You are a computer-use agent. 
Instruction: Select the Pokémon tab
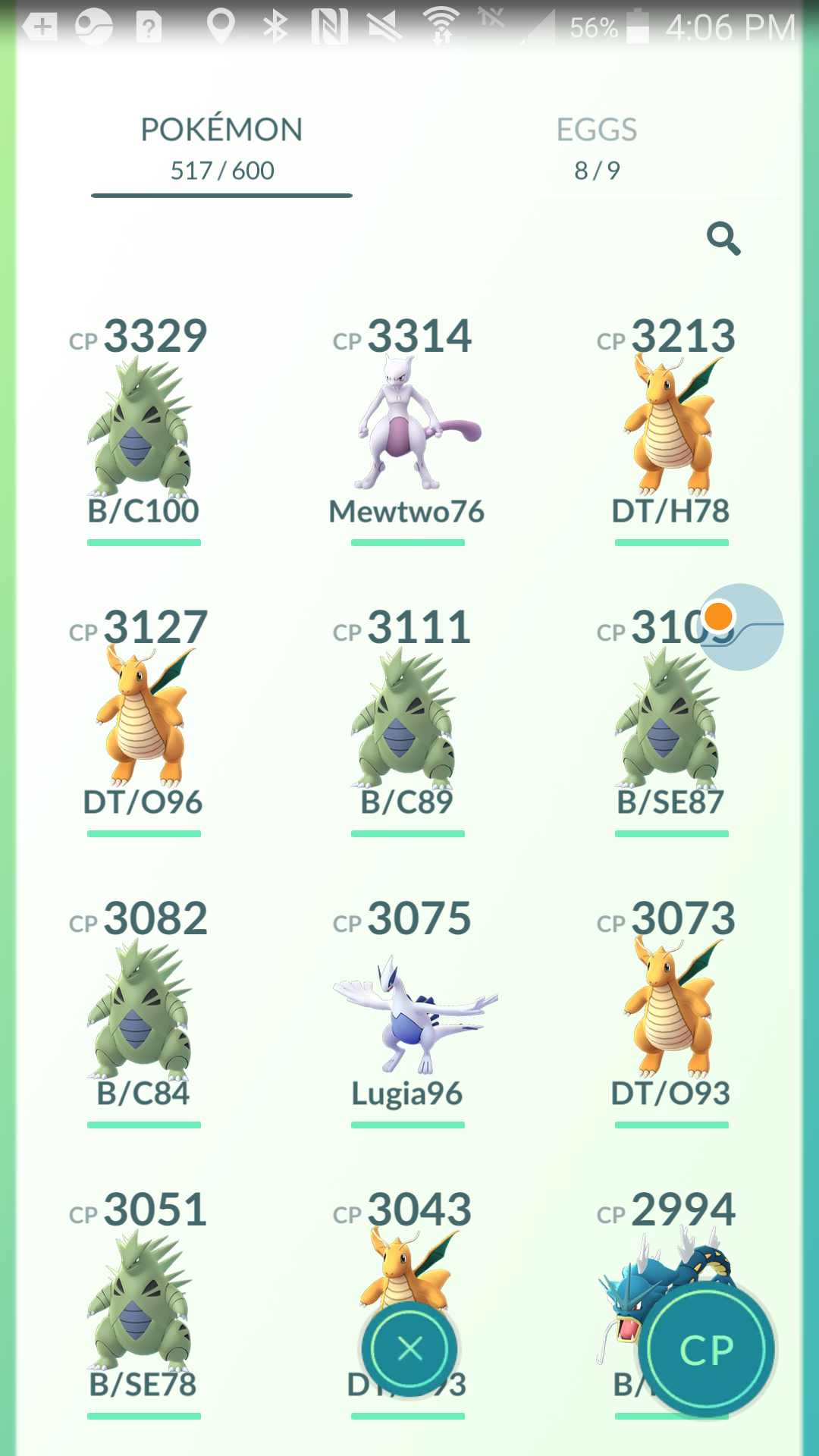pyautogui.click(x=221, y=149)
